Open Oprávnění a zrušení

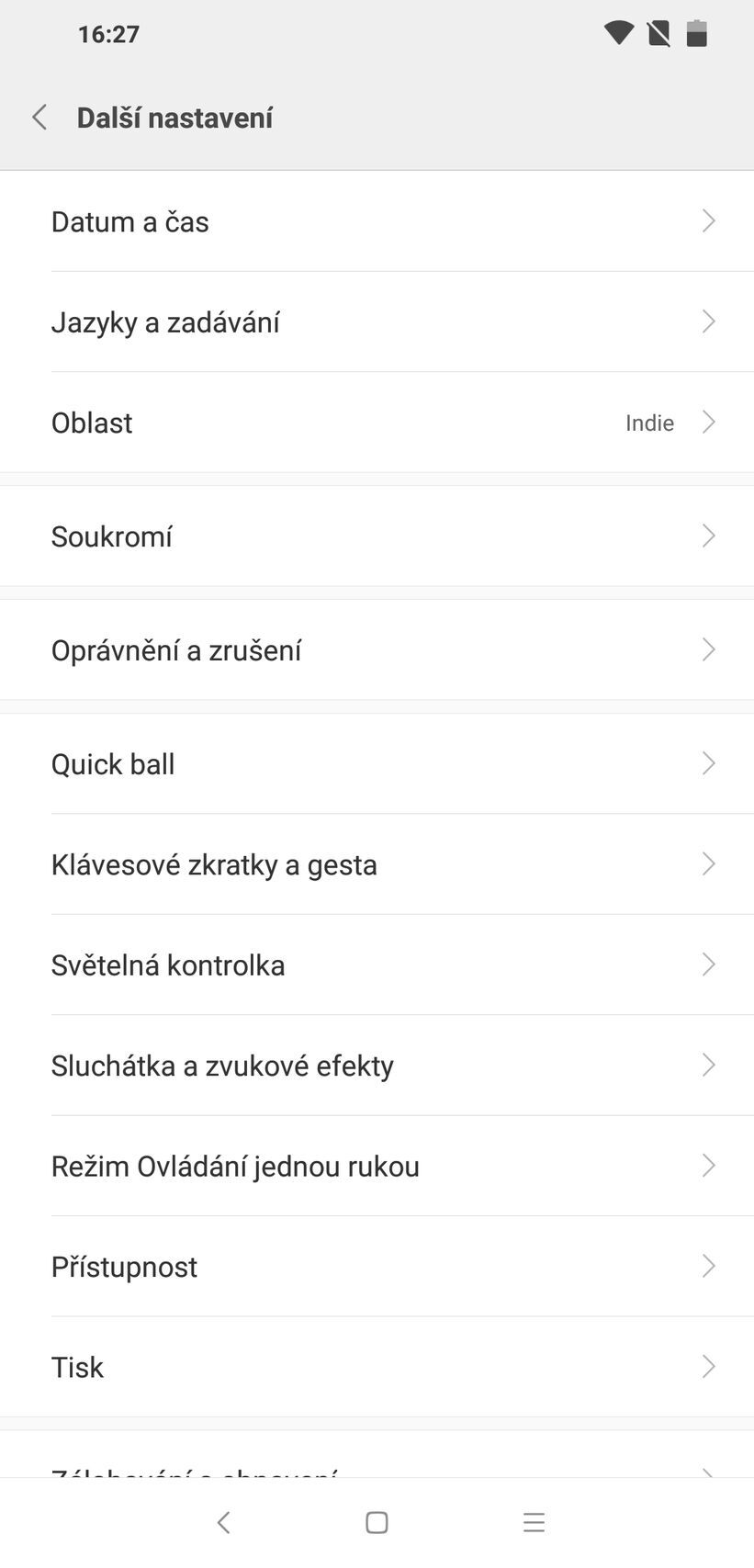point(377,650)
